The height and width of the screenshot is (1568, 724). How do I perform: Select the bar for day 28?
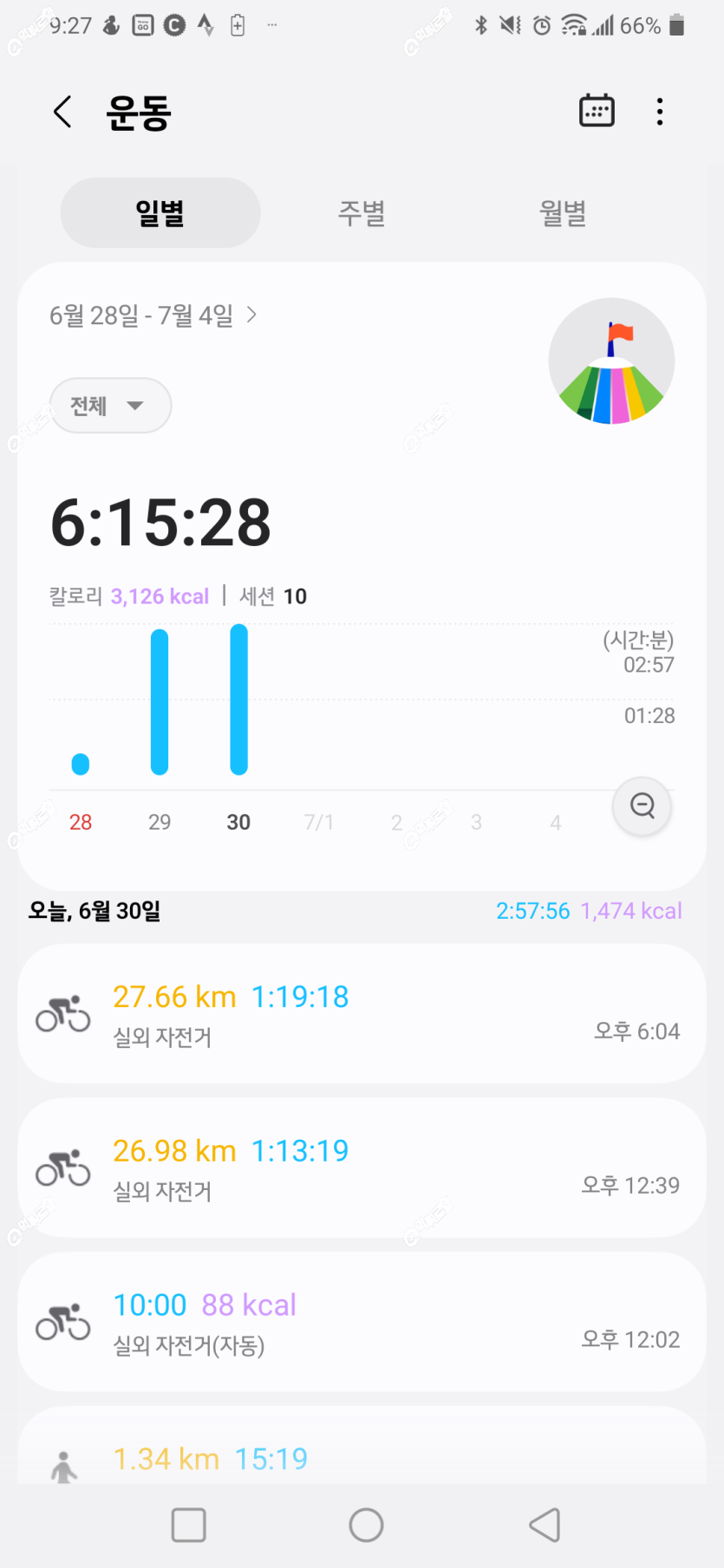(x=81, y=764)
